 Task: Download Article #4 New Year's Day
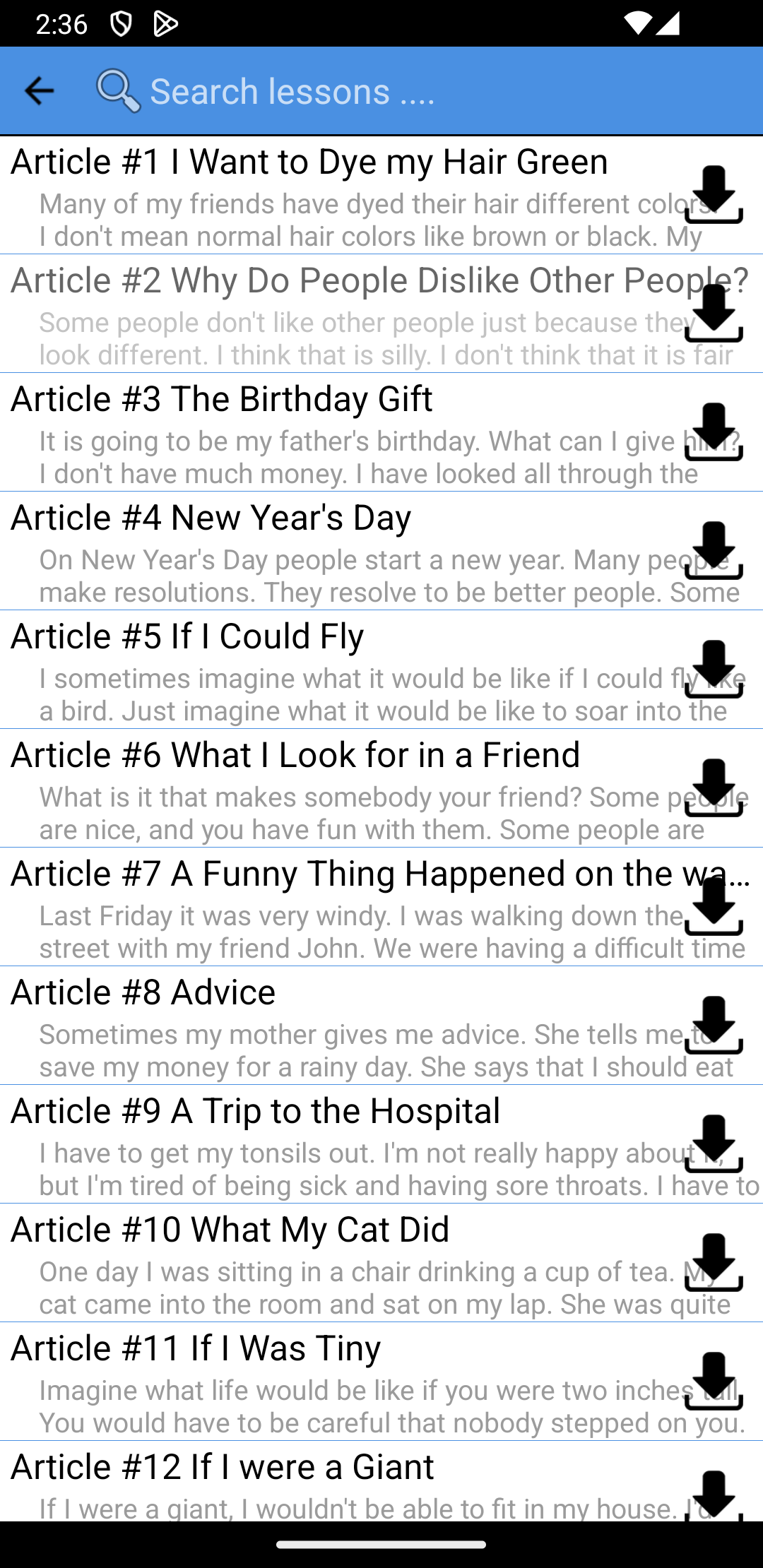714,551
